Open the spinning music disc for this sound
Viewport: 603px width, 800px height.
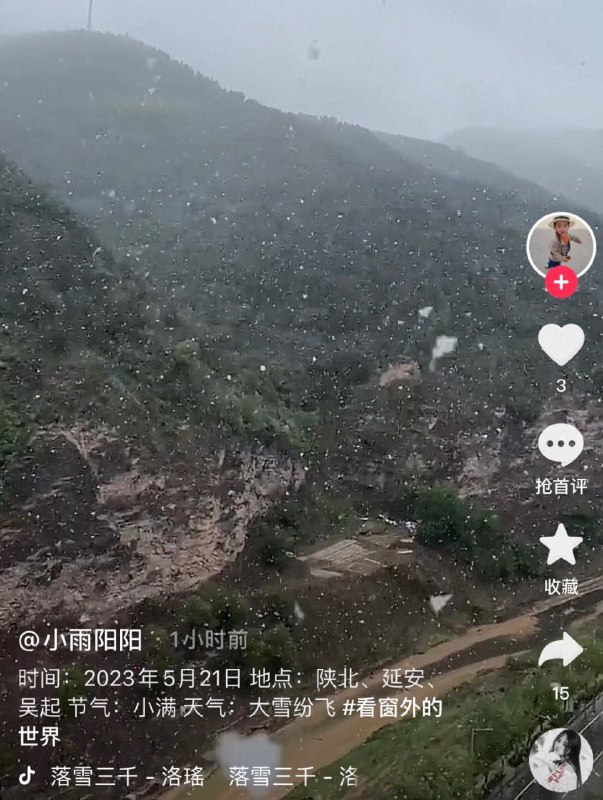(561, 760)
